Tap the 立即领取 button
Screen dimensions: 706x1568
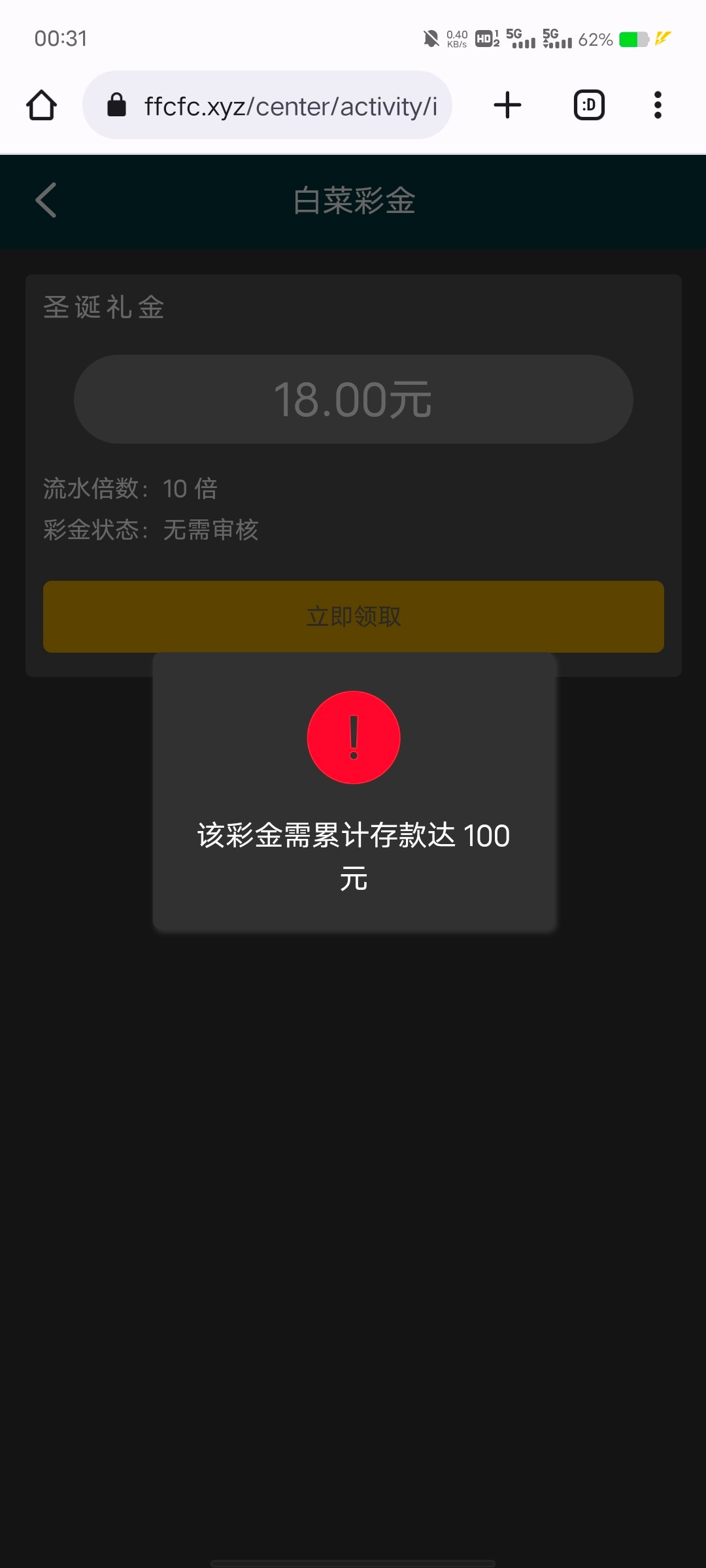pos(353,616)
